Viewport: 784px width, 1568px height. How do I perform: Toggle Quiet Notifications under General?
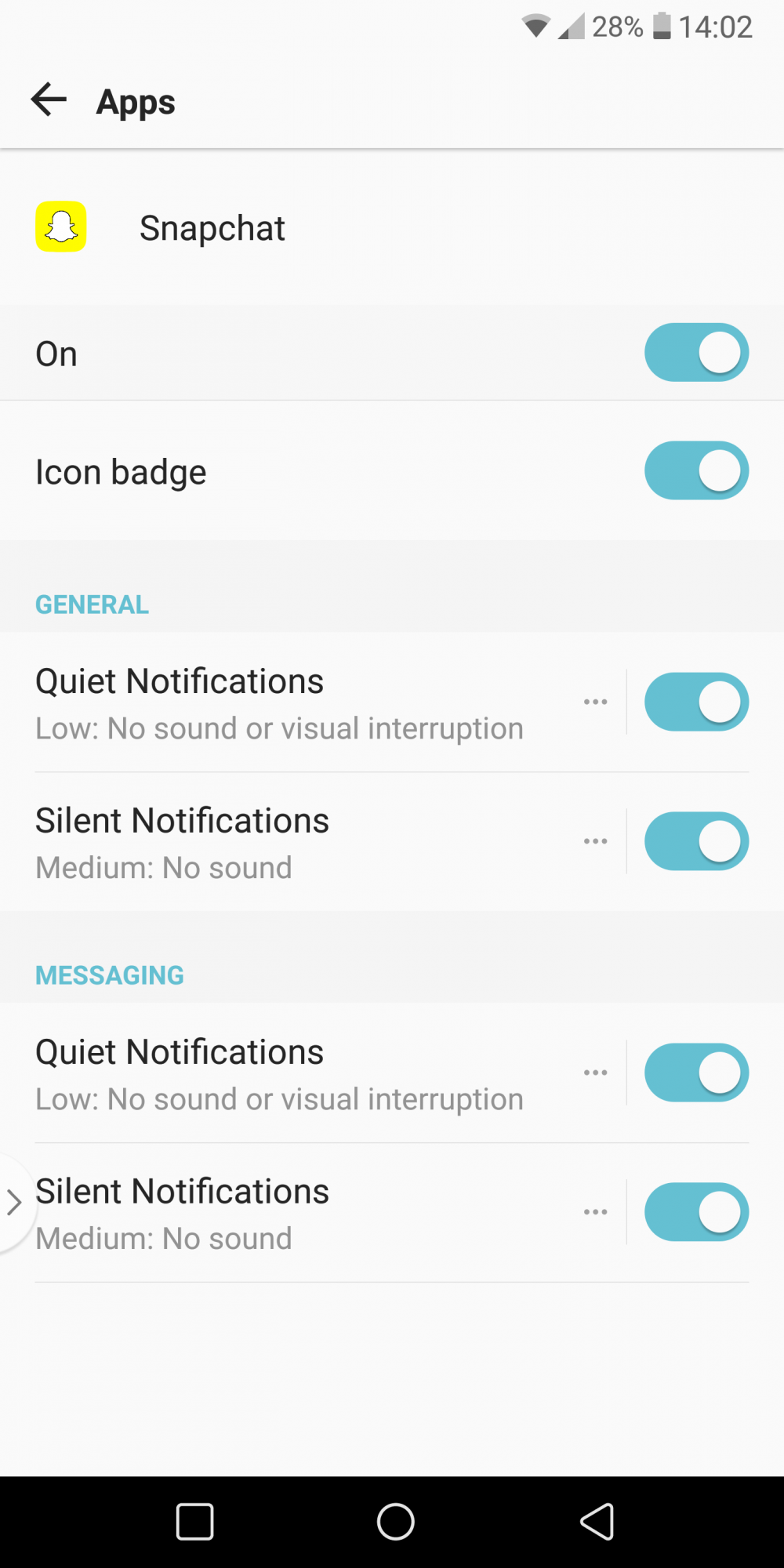coord(696,702)
